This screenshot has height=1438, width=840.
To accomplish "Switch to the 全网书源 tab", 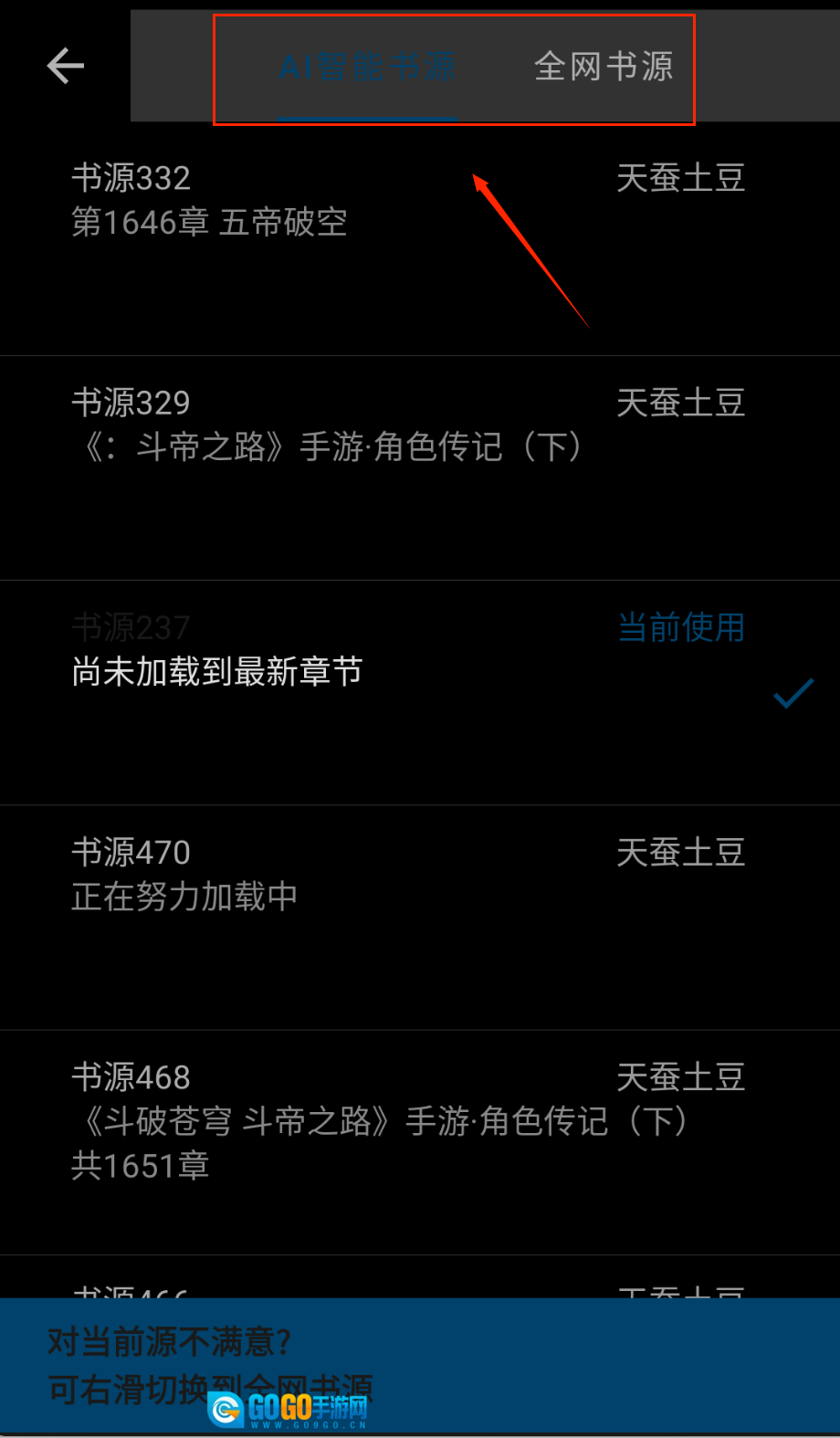I will tap(604, 68).
